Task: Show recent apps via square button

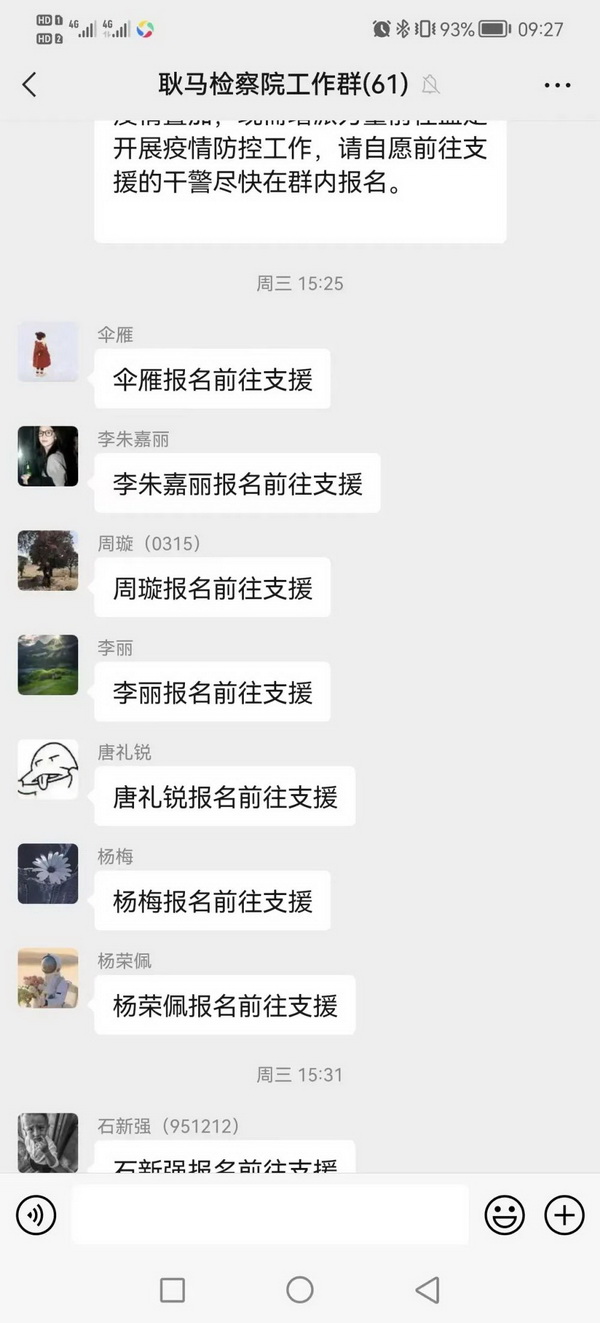Action: pos(172,1289)
